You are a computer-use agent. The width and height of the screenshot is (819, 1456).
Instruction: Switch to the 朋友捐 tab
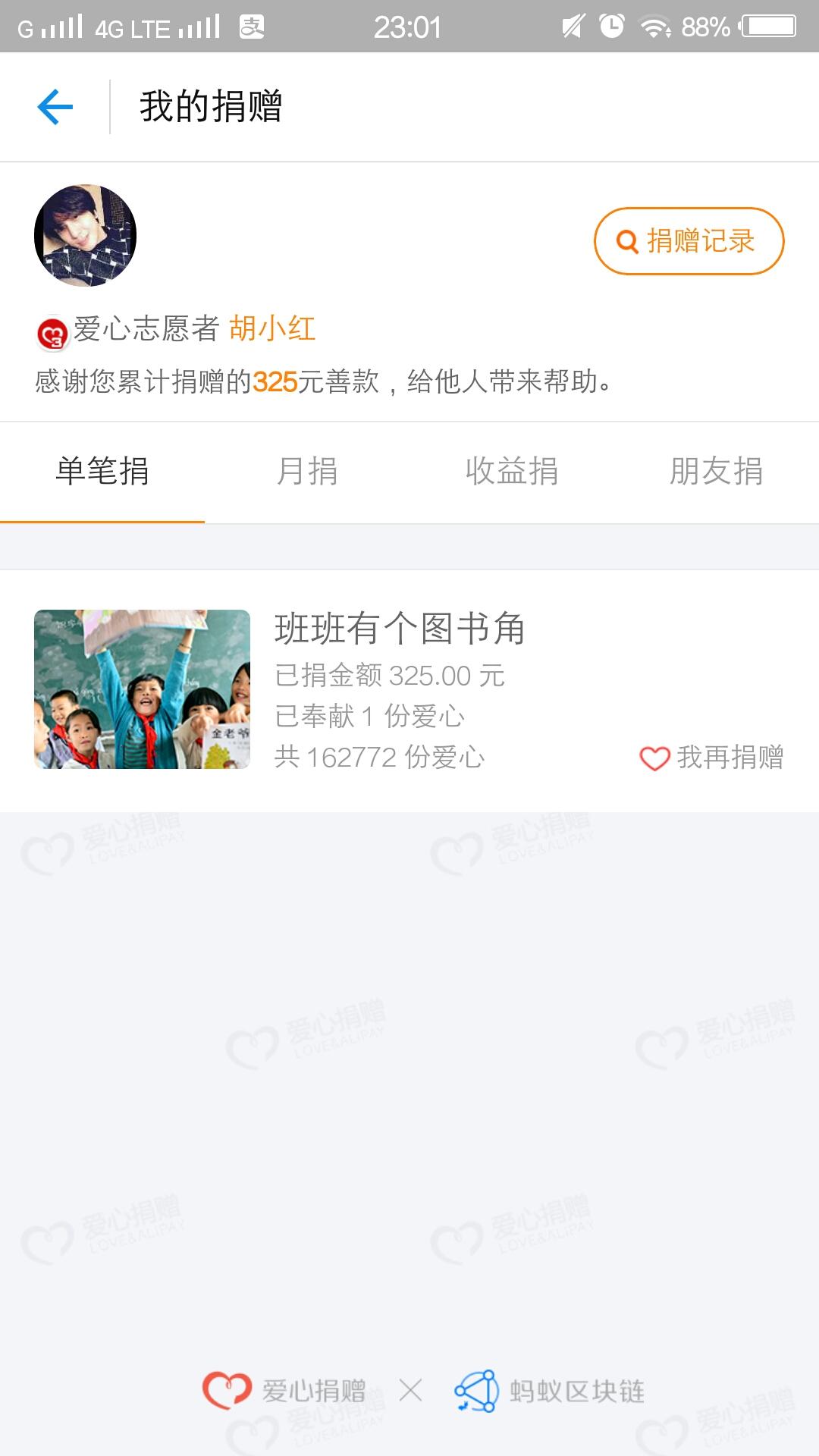point(716,471)
